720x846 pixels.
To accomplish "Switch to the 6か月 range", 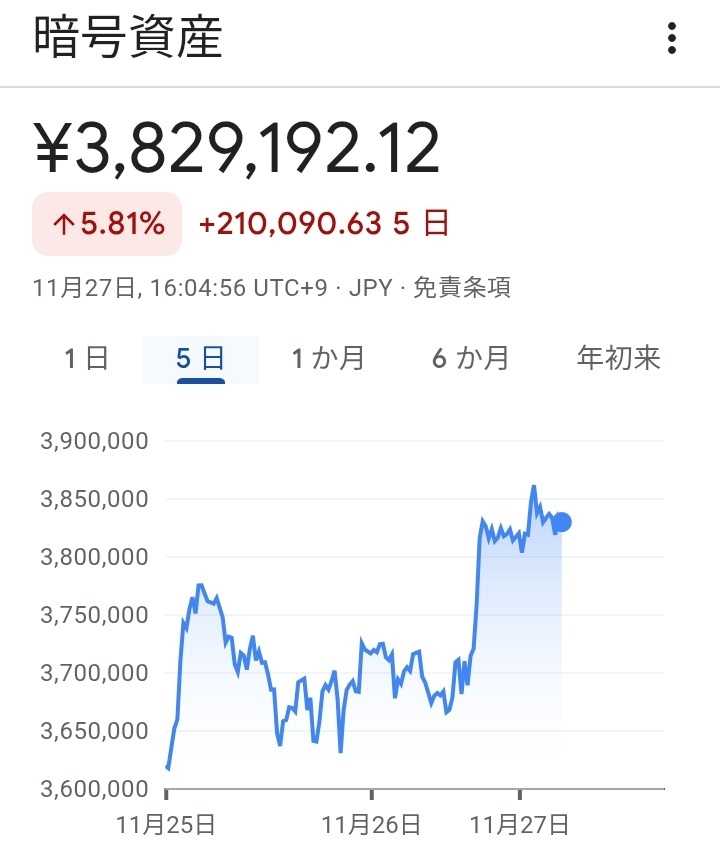I will (470, 358).
